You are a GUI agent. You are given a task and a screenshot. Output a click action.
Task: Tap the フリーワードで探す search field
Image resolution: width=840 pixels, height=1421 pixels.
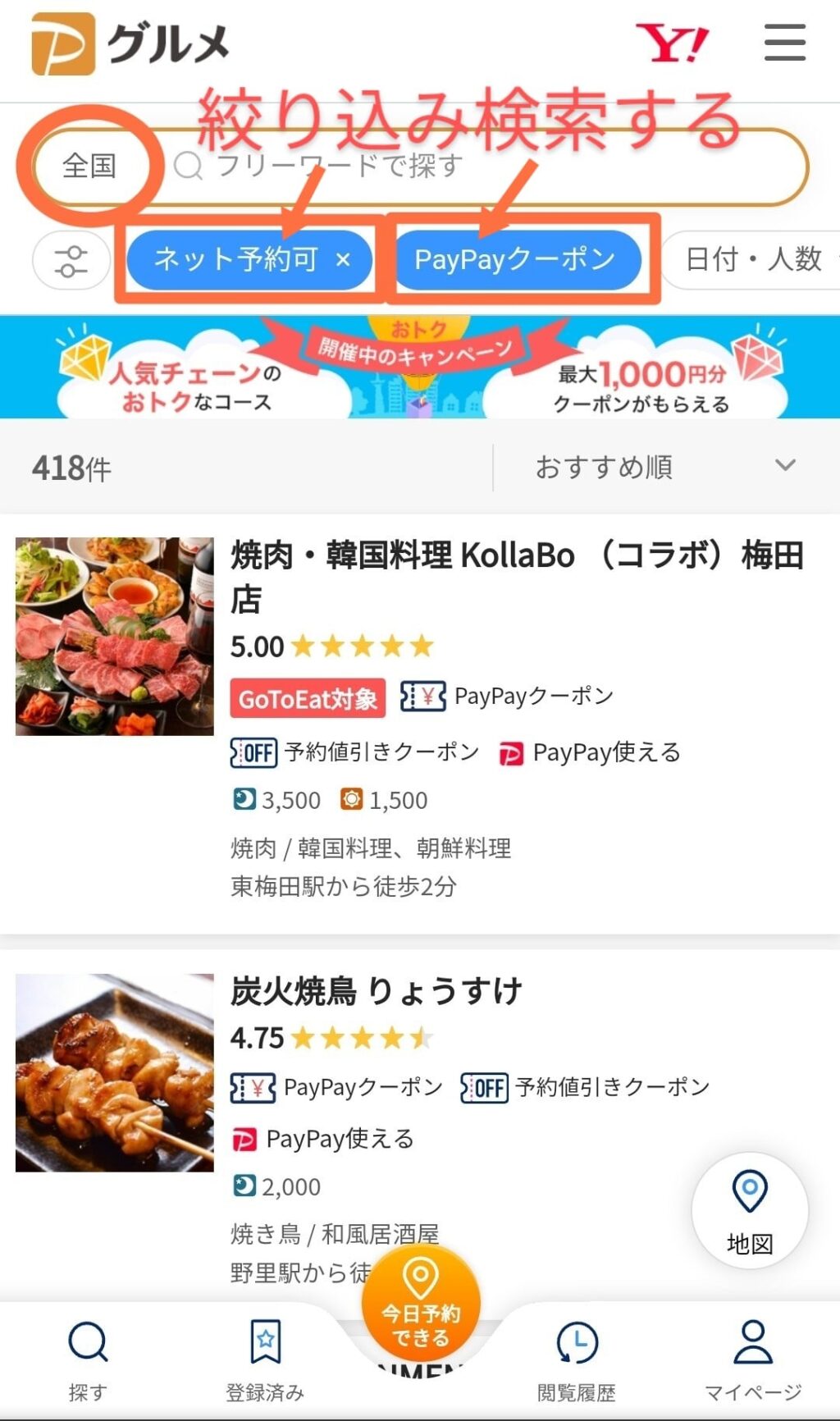tap(484, 167)
